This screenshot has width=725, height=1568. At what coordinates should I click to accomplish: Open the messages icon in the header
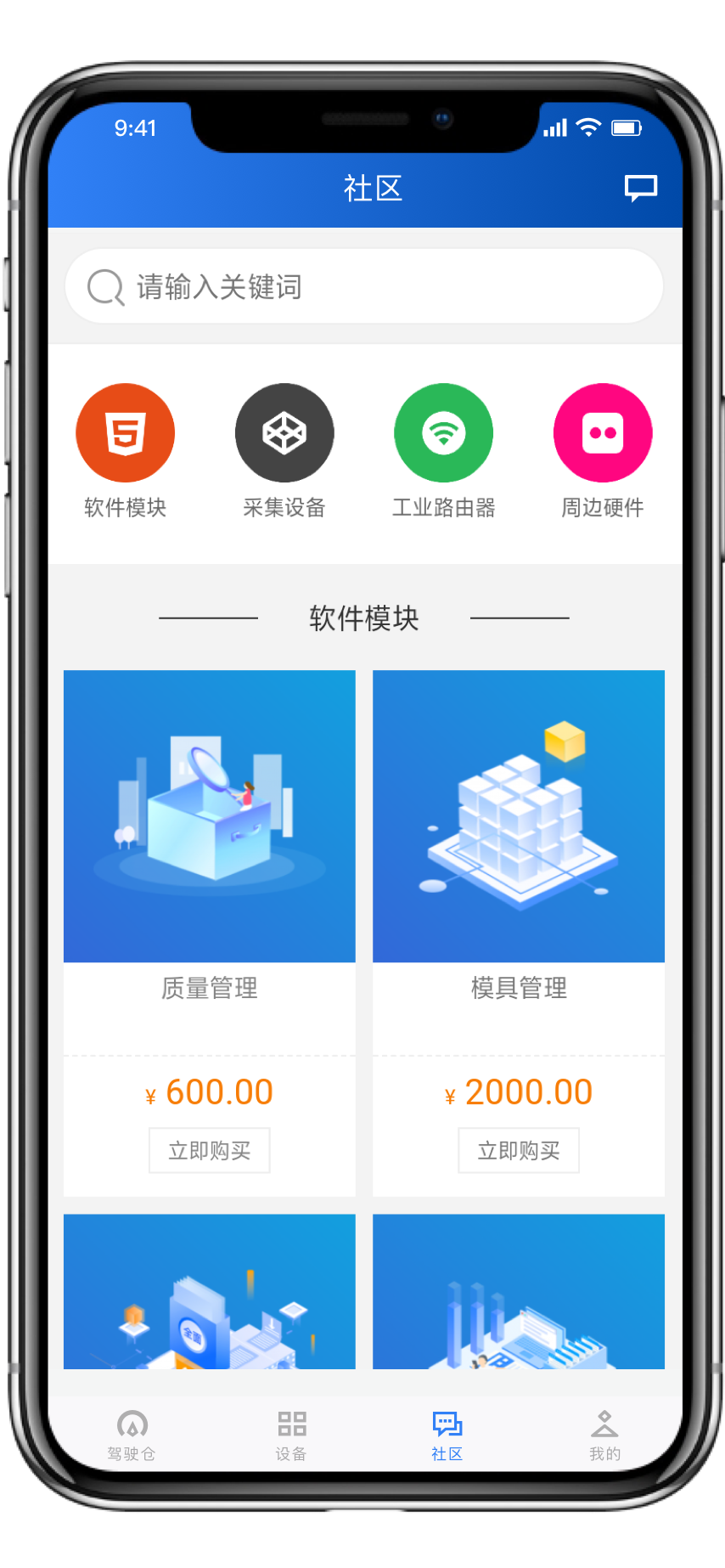tap(641, 188)
